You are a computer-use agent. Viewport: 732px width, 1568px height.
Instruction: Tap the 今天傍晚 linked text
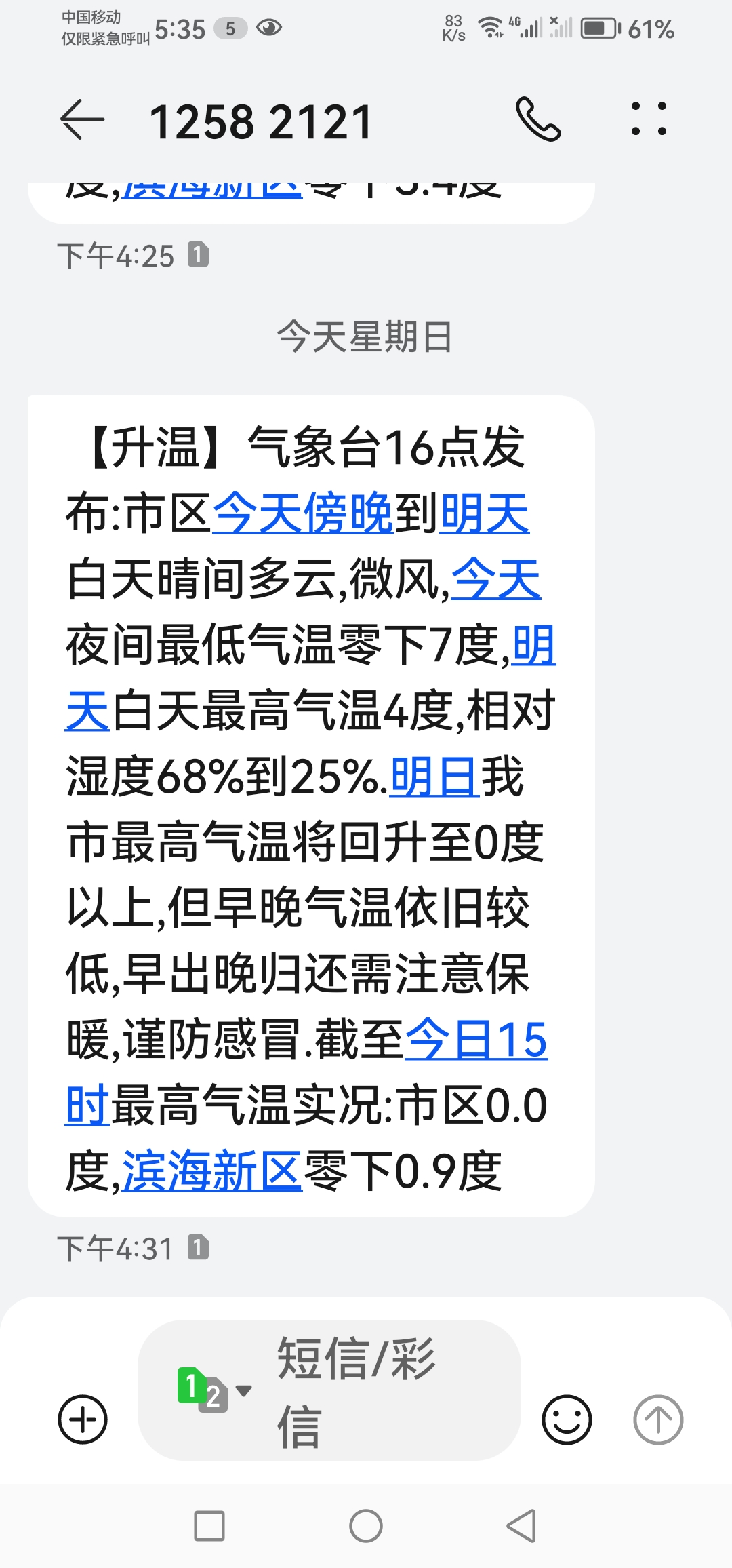[302, 513]
